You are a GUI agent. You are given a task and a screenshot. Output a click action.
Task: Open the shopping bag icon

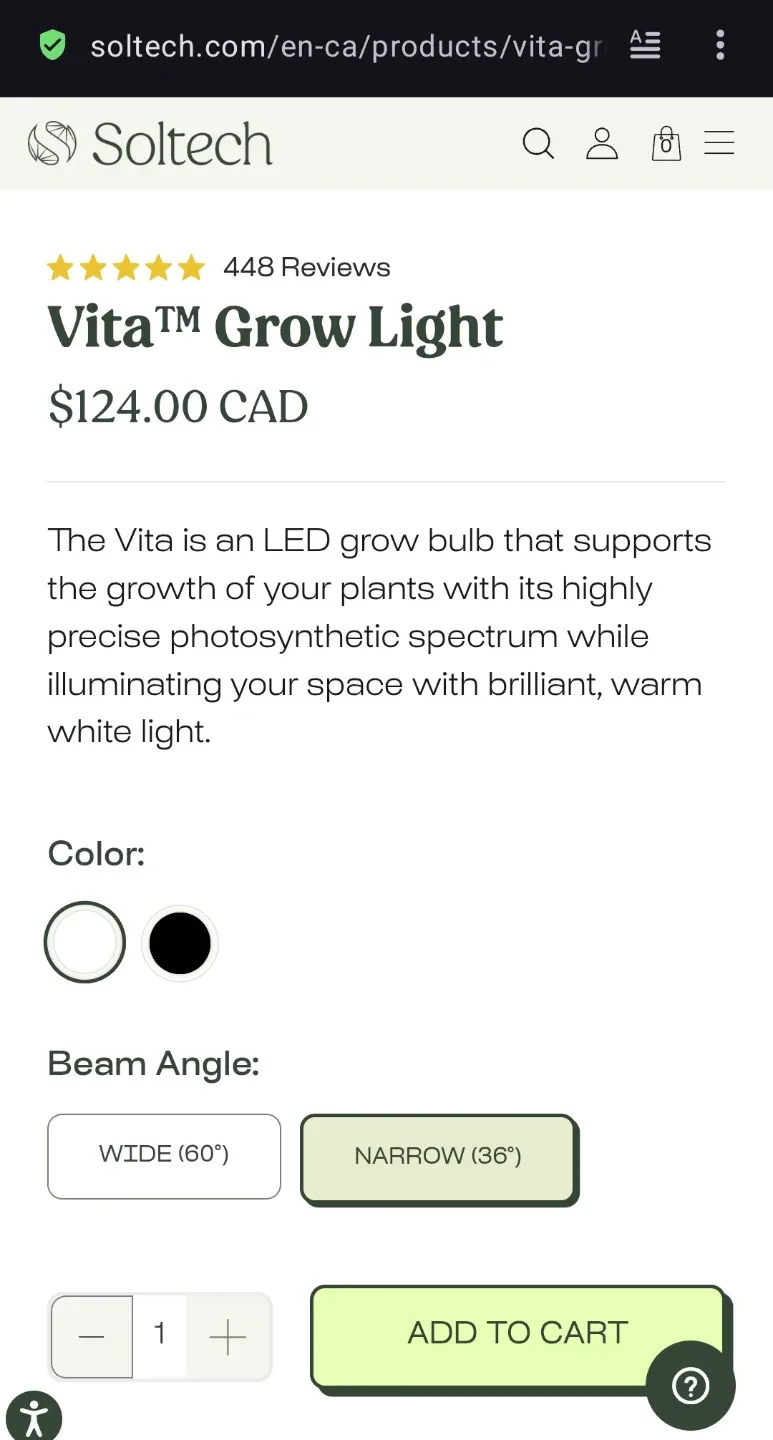[666, 143]
